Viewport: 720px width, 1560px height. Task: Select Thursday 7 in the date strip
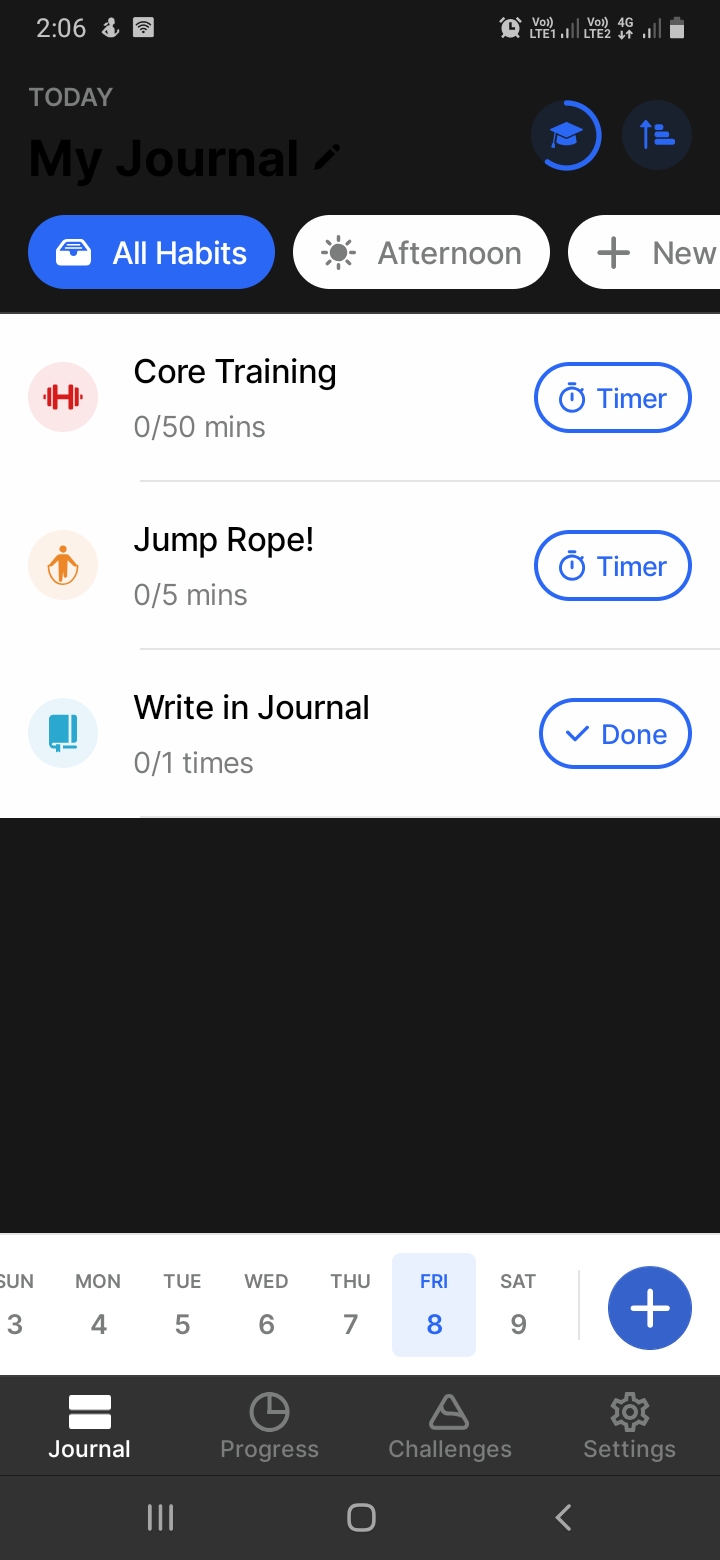coord(350,1304)
